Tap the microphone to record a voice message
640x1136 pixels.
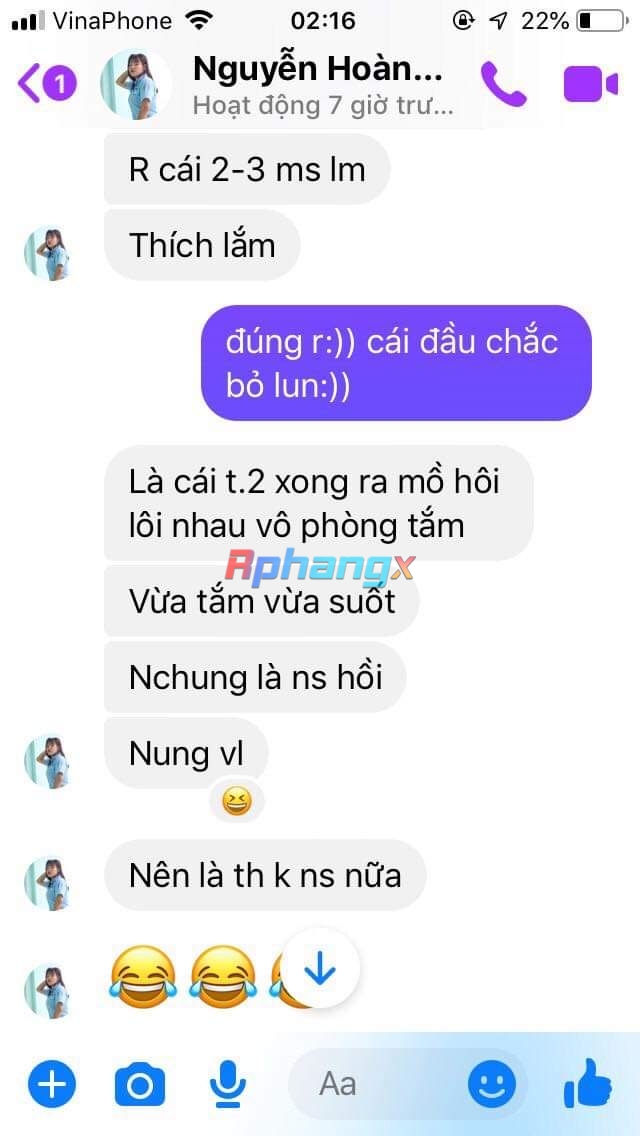[228, 1084]
